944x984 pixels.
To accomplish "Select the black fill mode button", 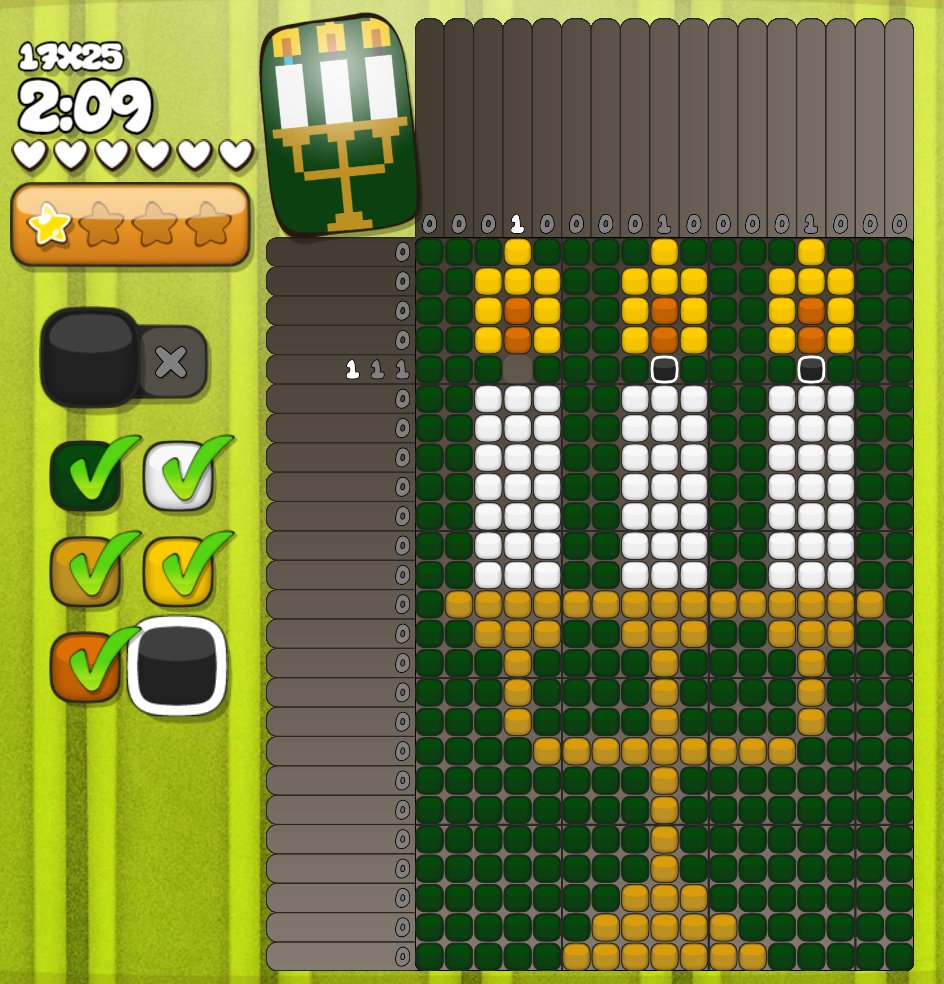I will pyautogui.click(x=90, y=356).
